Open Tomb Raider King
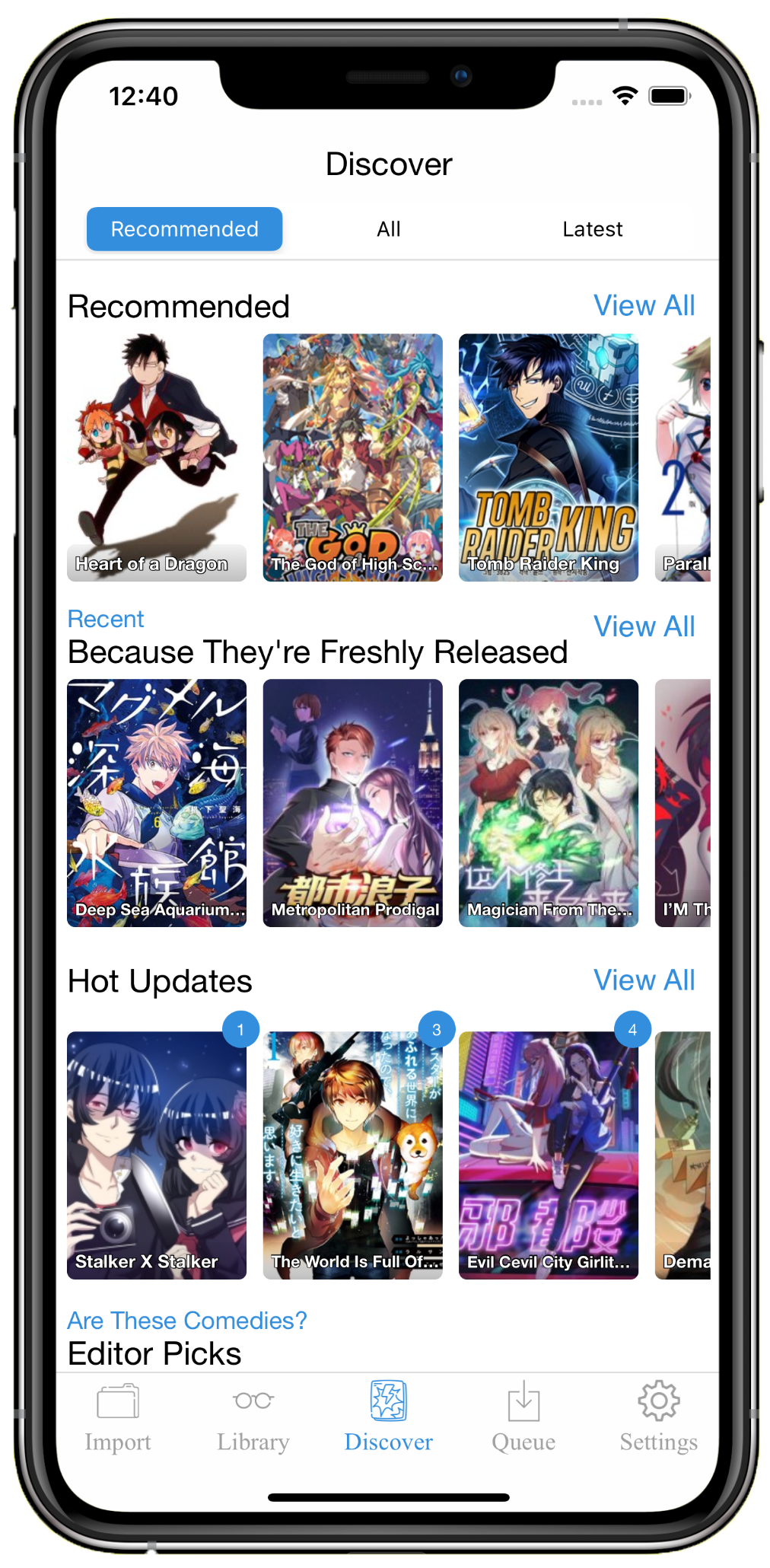Screen dimensions: 770x1568 tap(548, 457)
